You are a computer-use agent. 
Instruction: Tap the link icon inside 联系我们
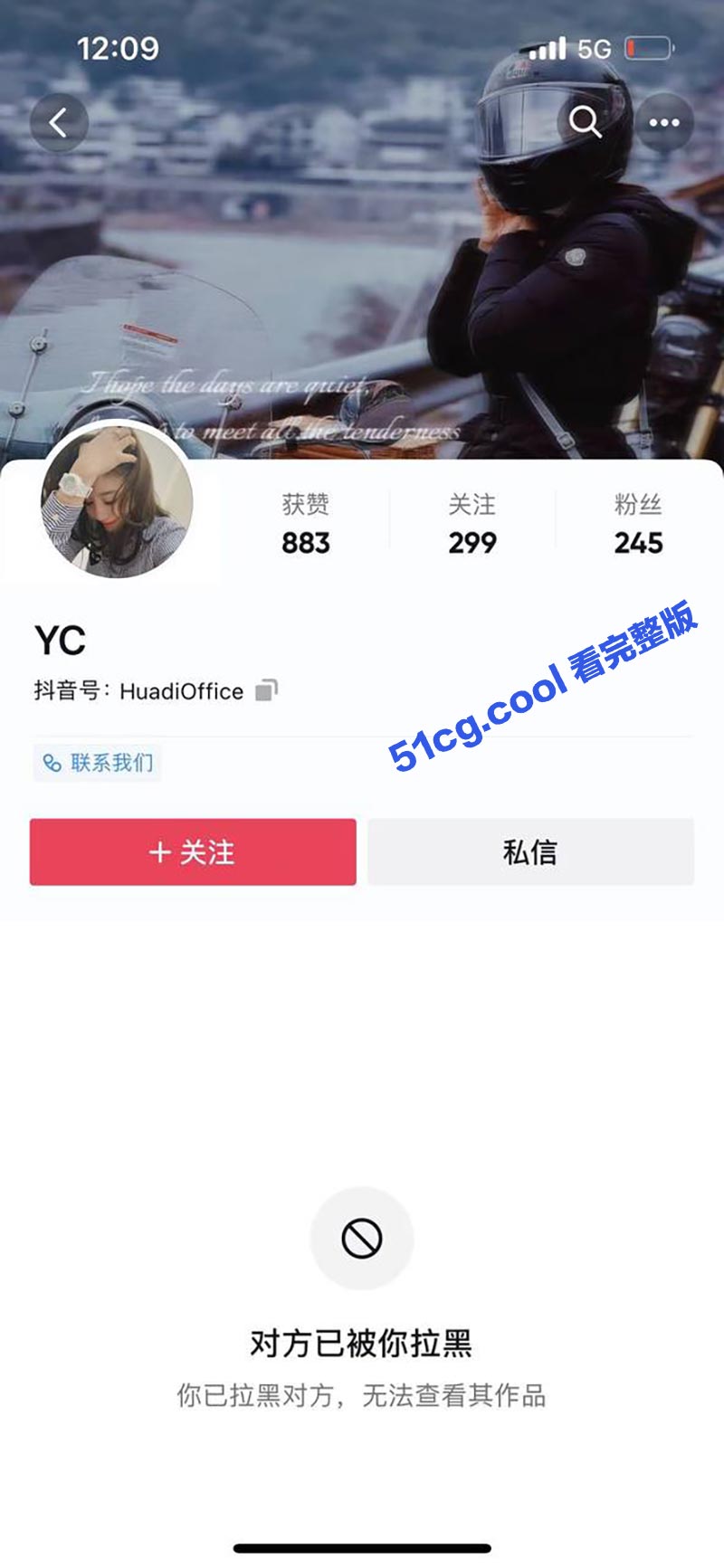(52, 763)
